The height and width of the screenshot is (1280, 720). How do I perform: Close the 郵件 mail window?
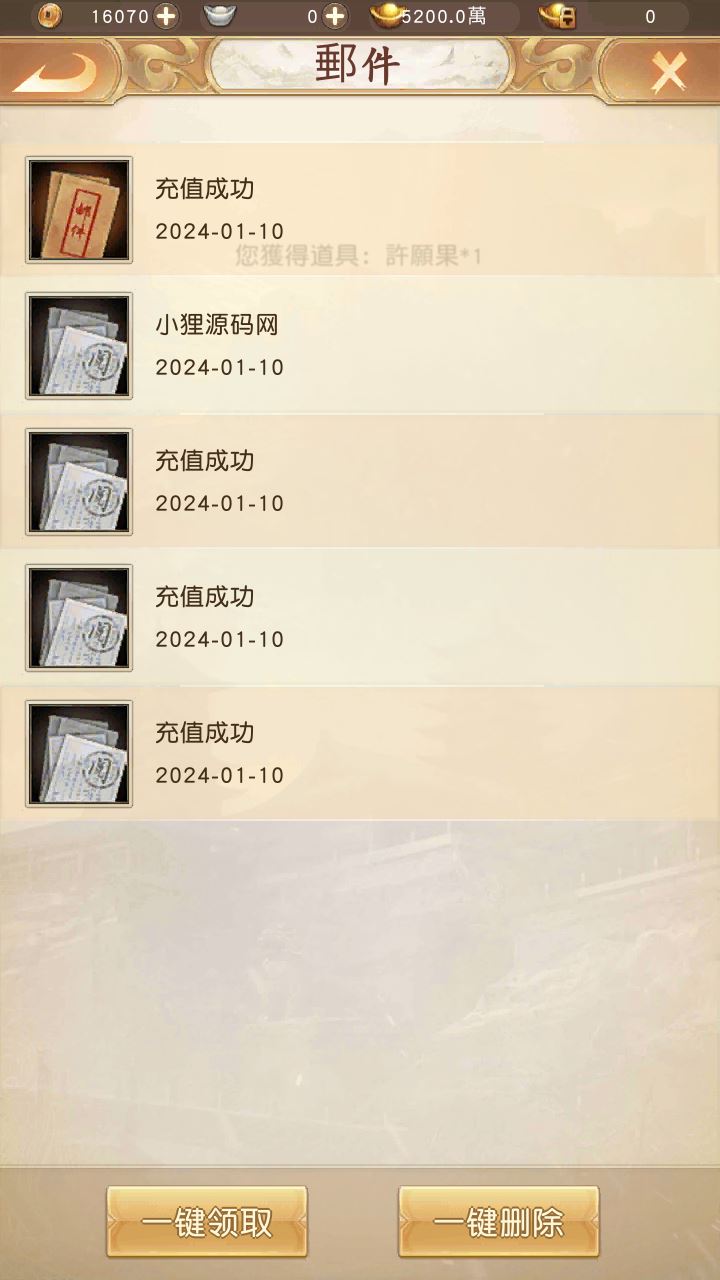pos(667,71)
